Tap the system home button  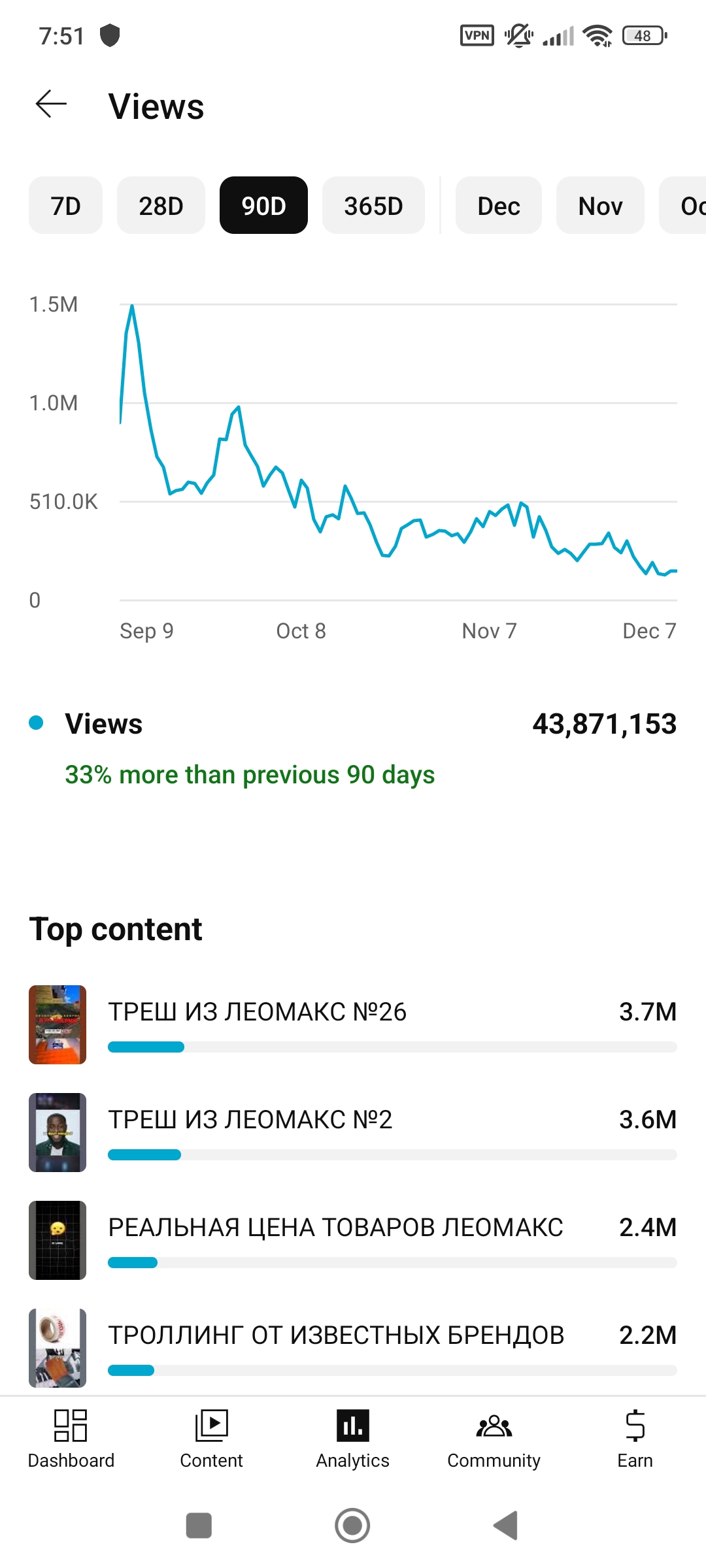[352, 1526]
